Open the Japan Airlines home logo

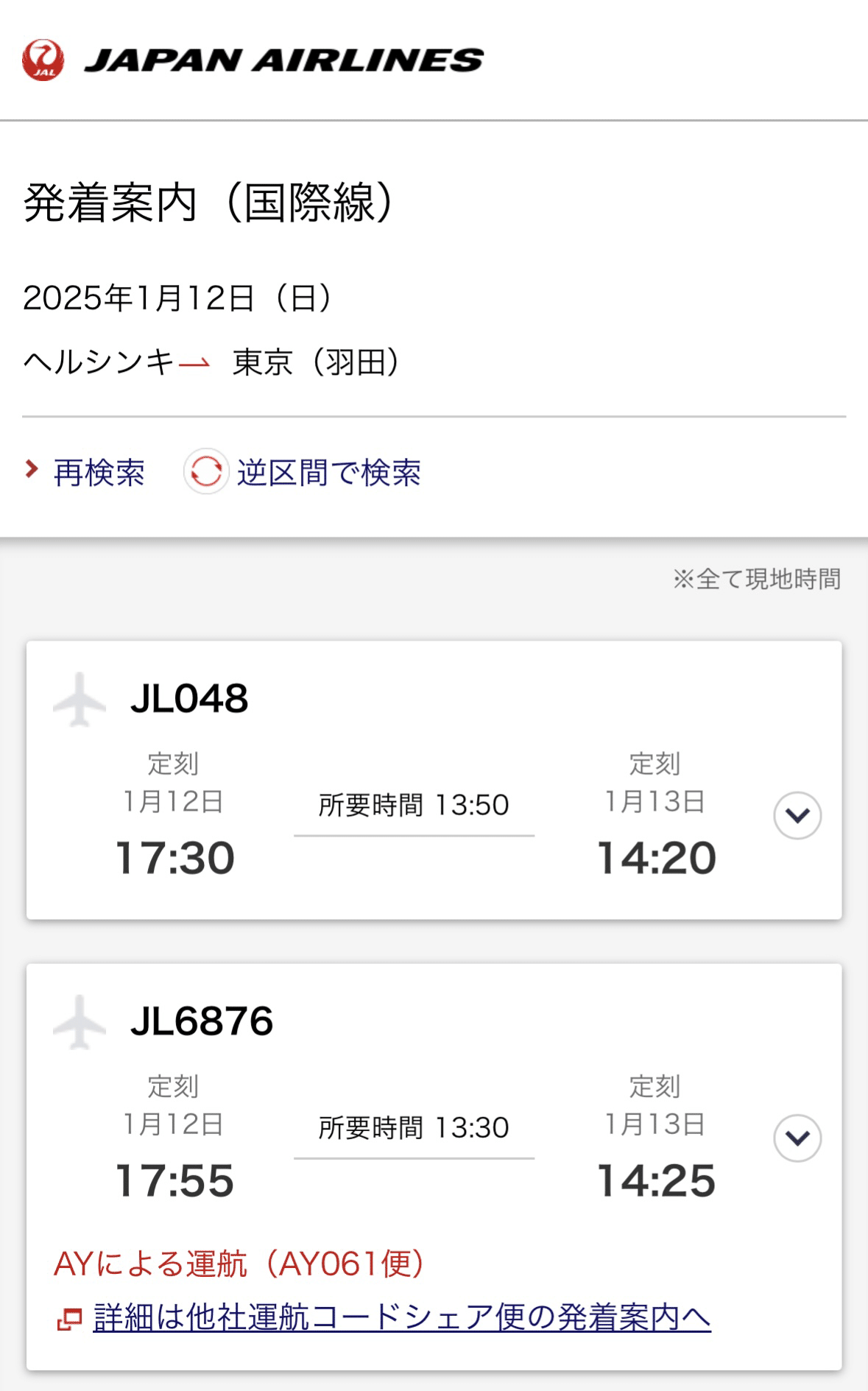(x=253, y=60)
